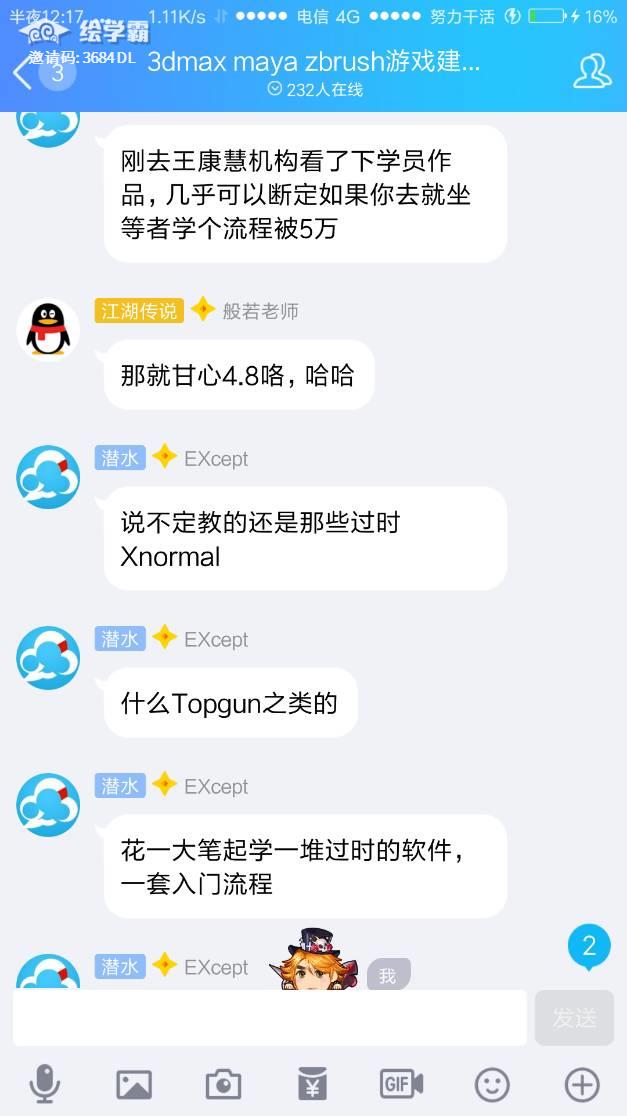Image resolution: width=627 pixels, height=1116 pixels.
Task: Open 般若老师's penguin avatar profile
Action: 48,329
